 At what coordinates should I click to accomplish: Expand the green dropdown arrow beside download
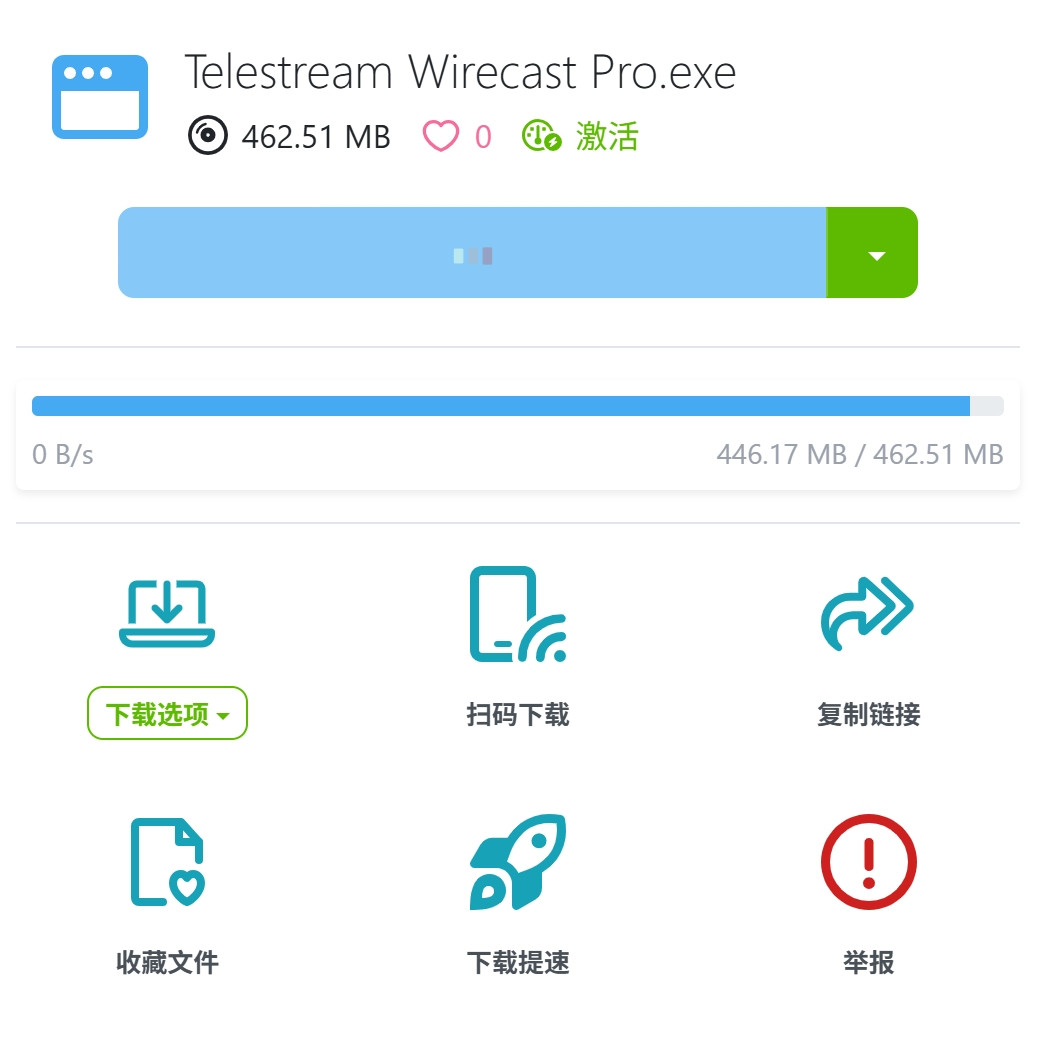(x=873, y=253)
